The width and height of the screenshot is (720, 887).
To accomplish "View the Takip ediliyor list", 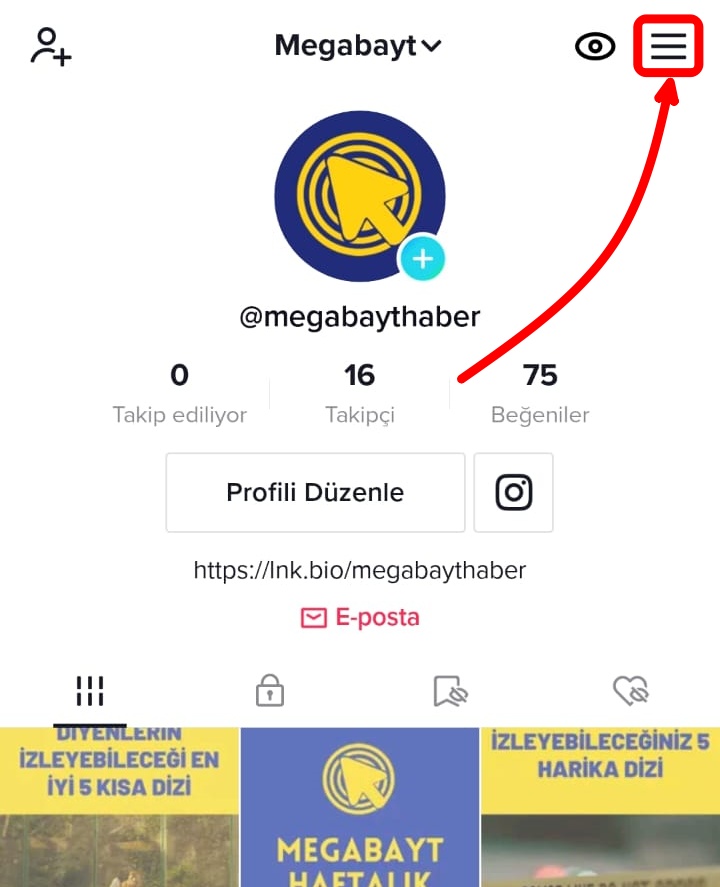I will (x=179, y=393).
